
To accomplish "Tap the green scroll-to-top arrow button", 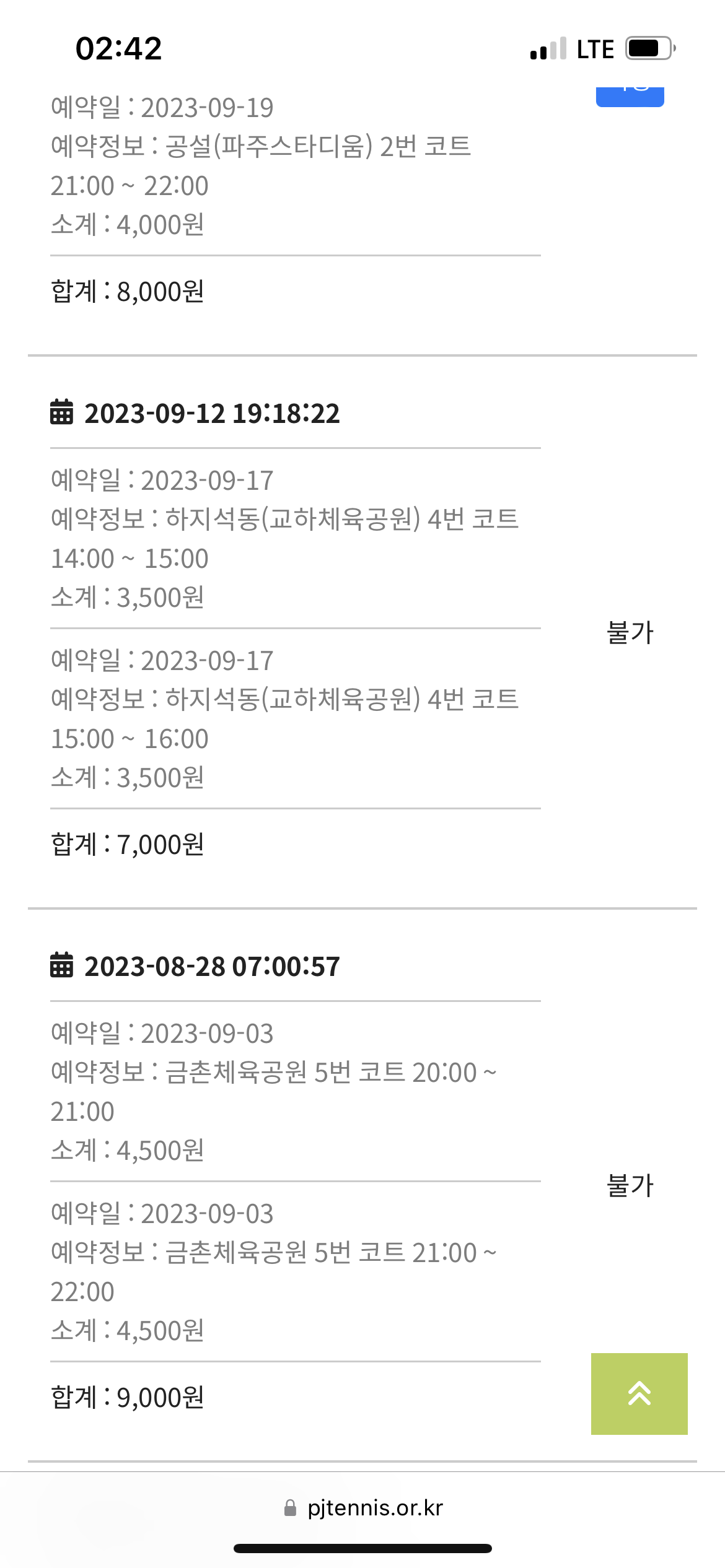I will 639,1393.
